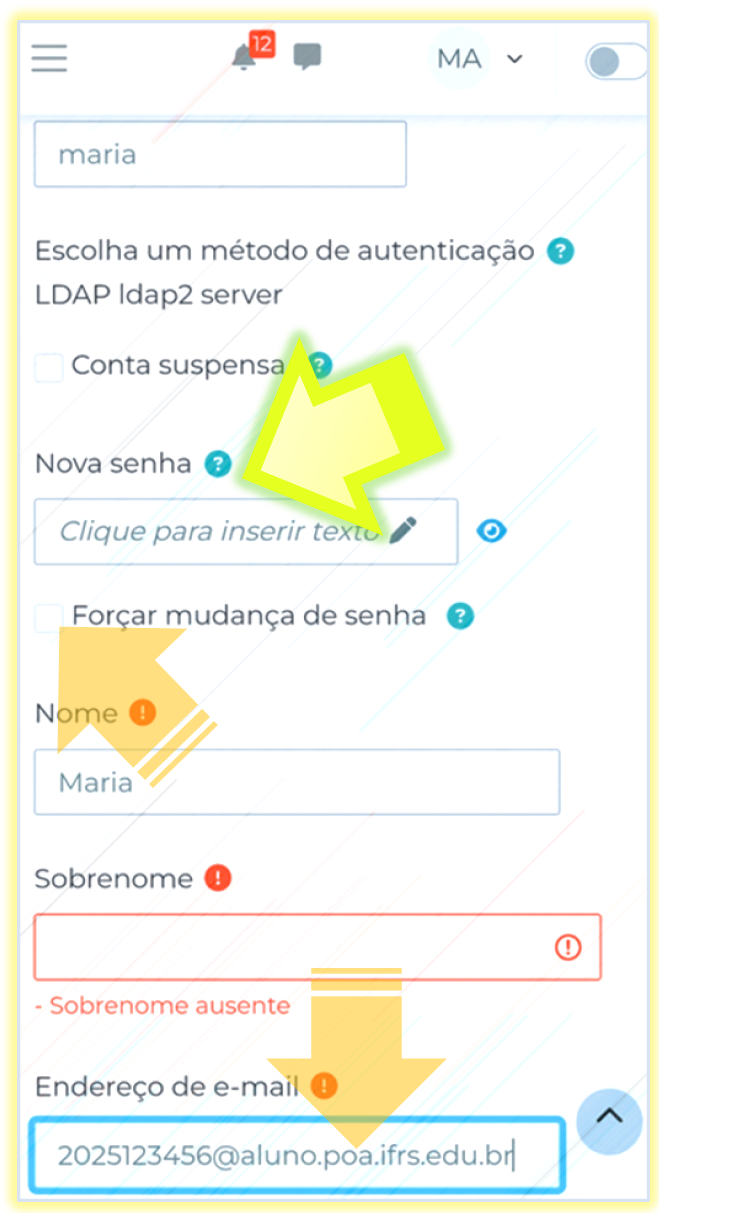Show help for Nova senha
Viewport: 750px width, 1230px height.
pyautogui.click(x=217, y=464)
